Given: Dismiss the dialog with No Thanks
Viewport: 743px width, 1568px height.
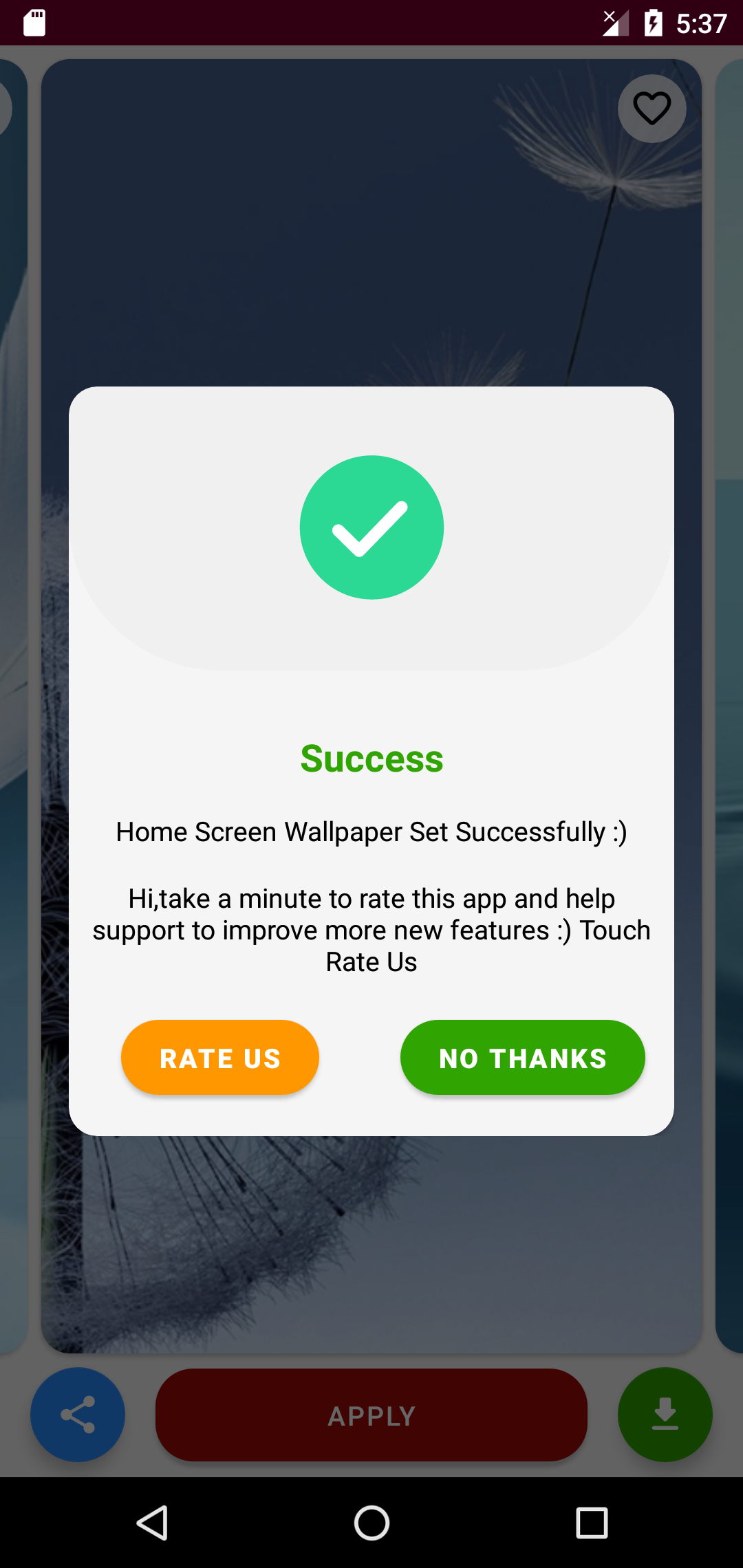Looking at the screenshot, I should click(x=522, y=1058).
